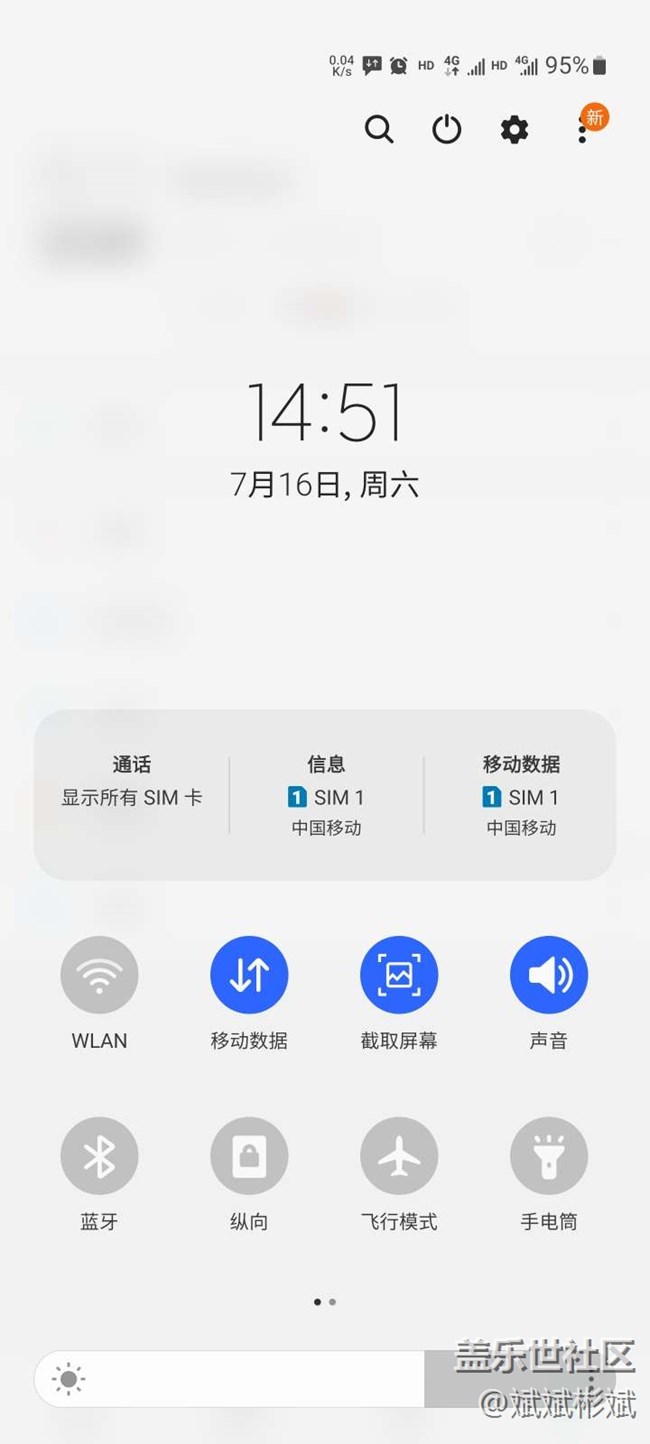This screenshot has height=1444, width=650.
Task: Enable 蓝牙 Bluetooth
Action: (99, 1156)
